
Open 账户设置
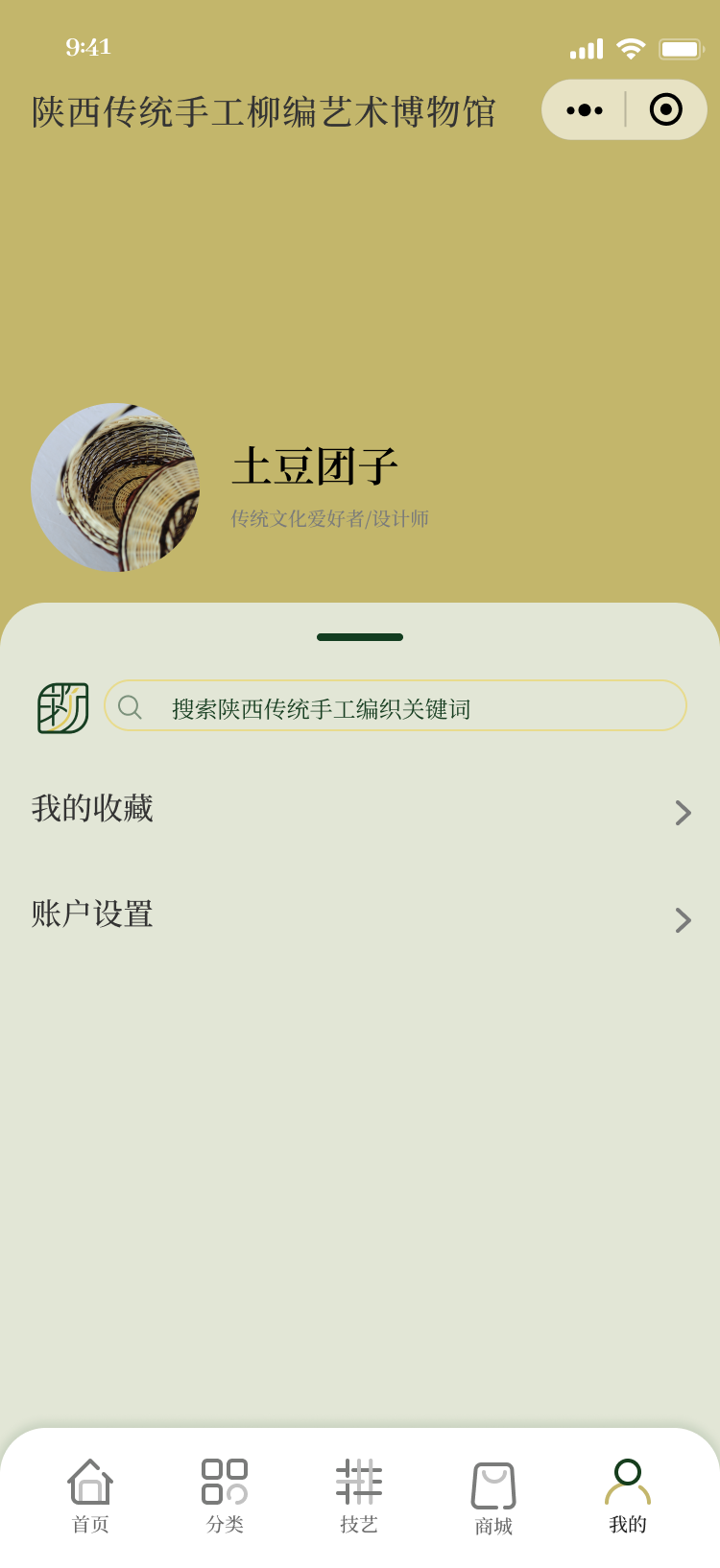[360, 916]
